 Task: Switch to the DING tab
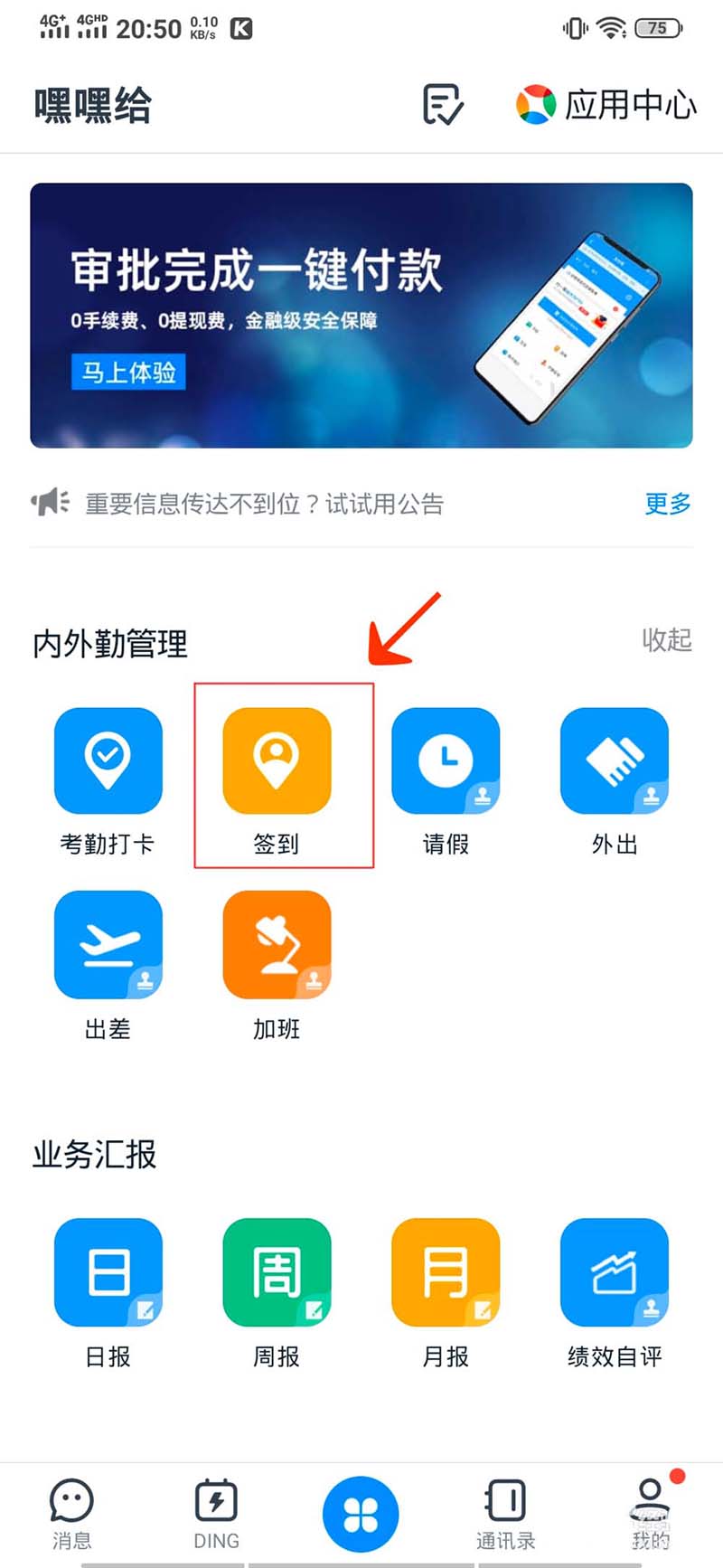tap(216, 1514)
